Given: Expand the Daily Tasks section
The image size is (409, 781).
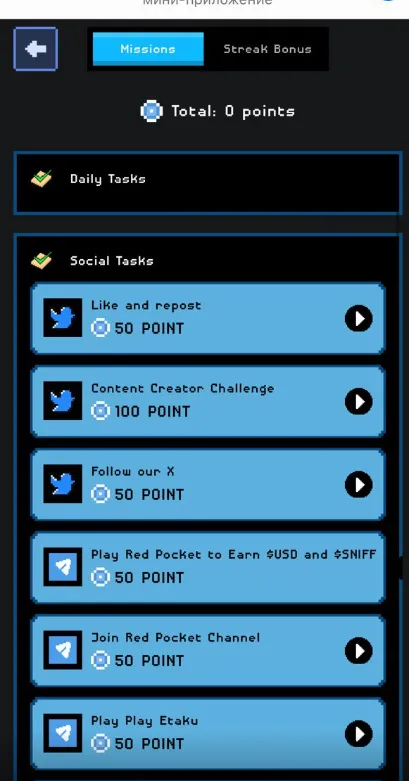Looking at the screenshot, I should pyautogui.click(x=208, y=183).
